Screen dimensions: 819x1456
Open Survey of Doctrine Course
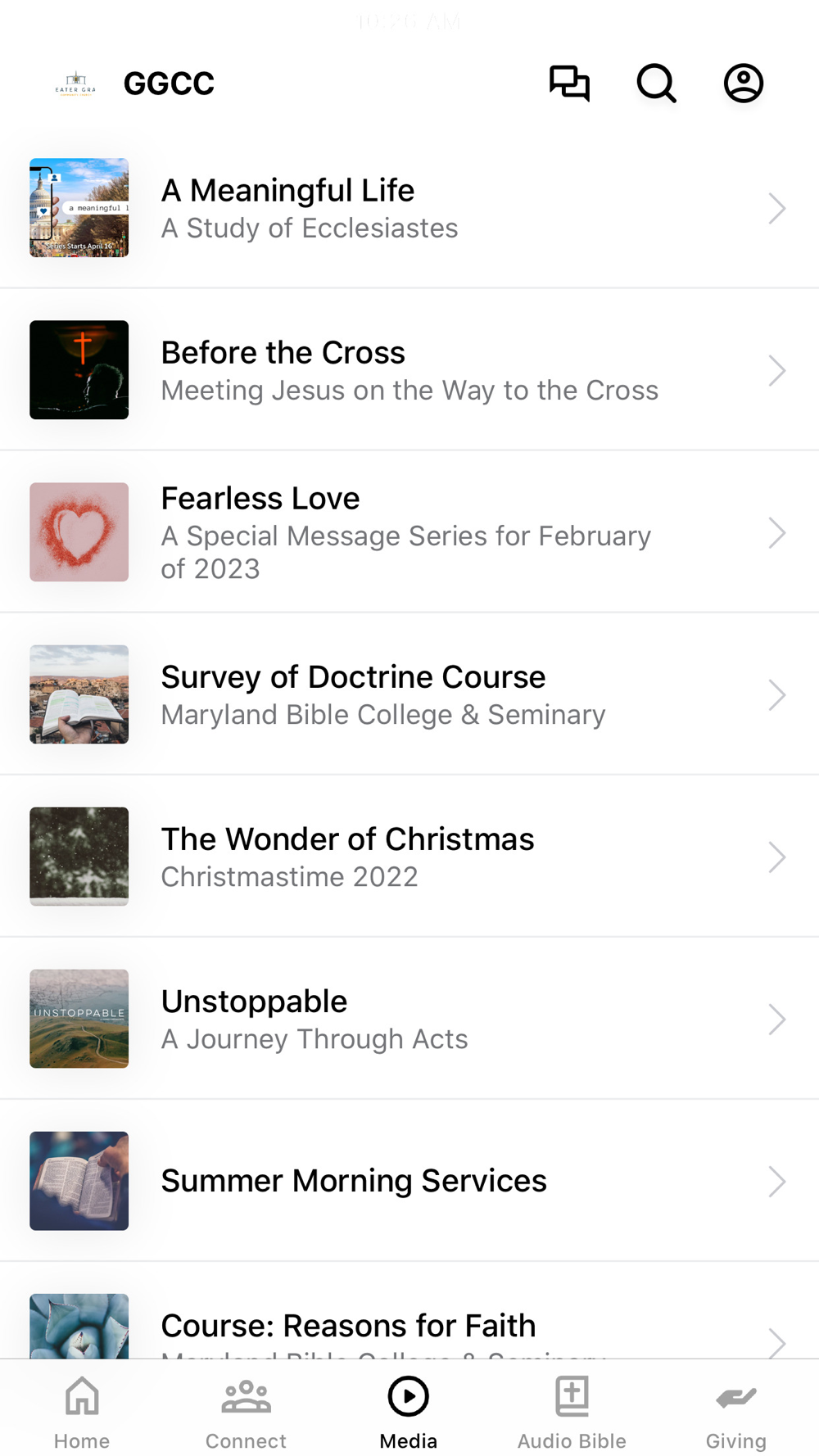coord(409,694)
